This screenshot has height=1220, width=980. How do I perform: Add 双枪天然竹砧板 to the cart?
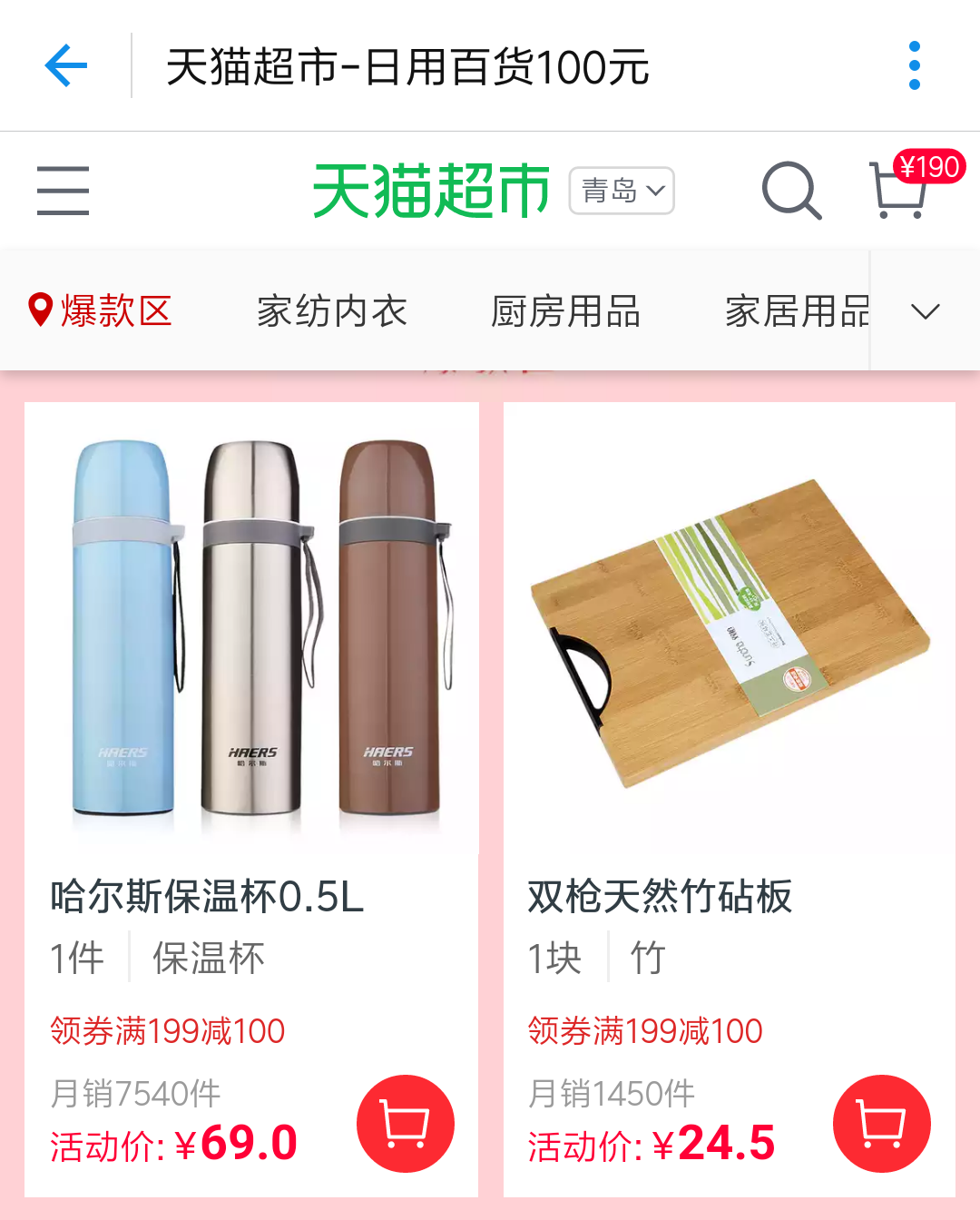(x=881, y=1124)
